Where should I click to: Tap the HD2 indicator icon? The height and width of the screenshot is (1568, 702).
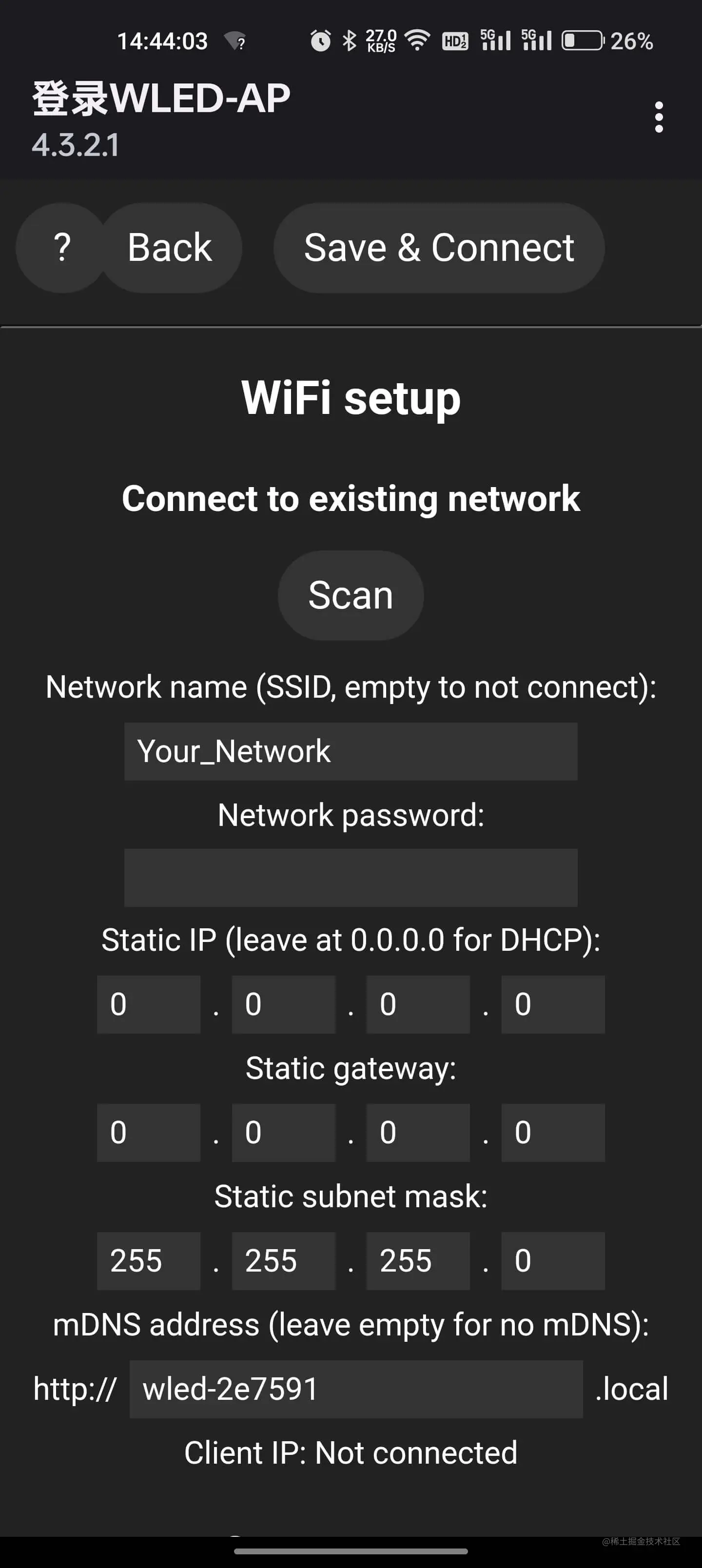(x=455, y=40)
